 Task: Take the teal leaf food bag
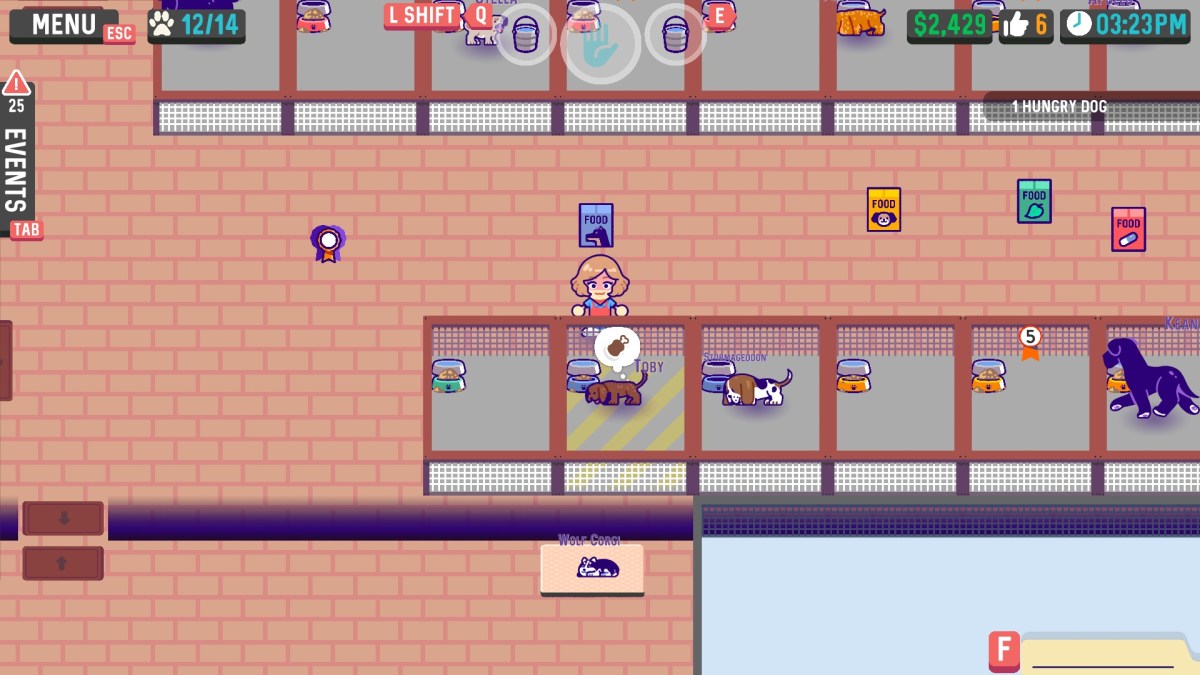click(x=1034, y=201)
